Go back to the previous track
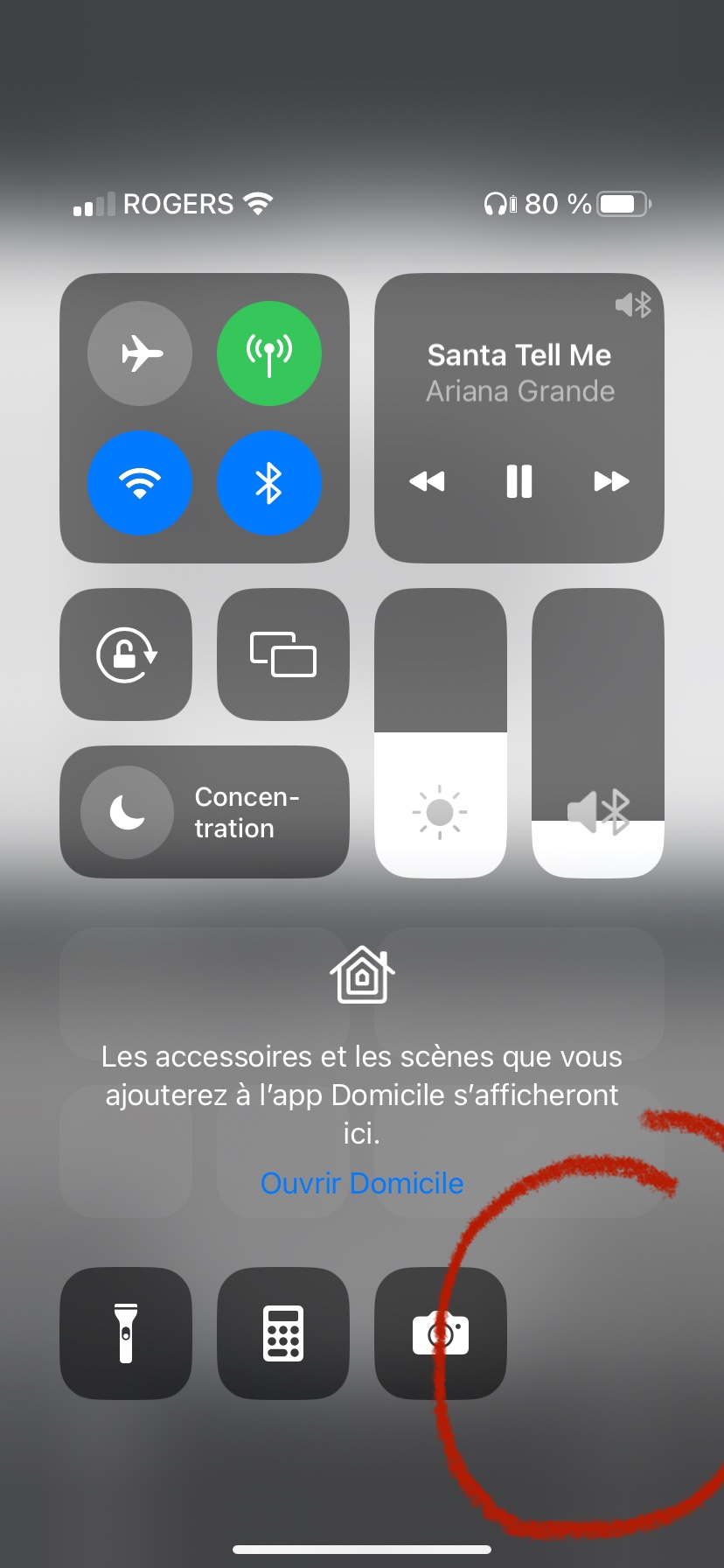 (x=427, y=481)
